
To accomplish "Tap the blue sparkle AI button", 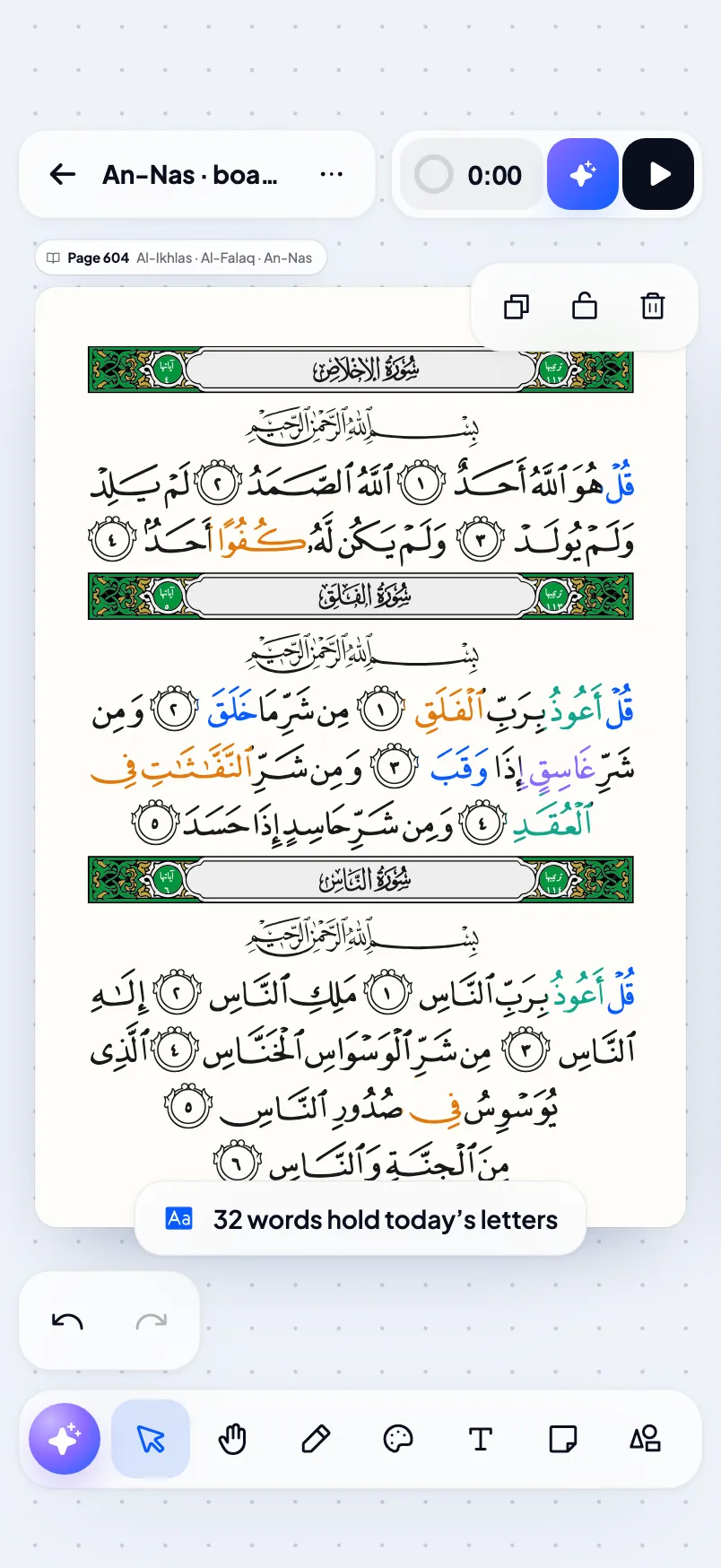I will click(x=583, y=174).
